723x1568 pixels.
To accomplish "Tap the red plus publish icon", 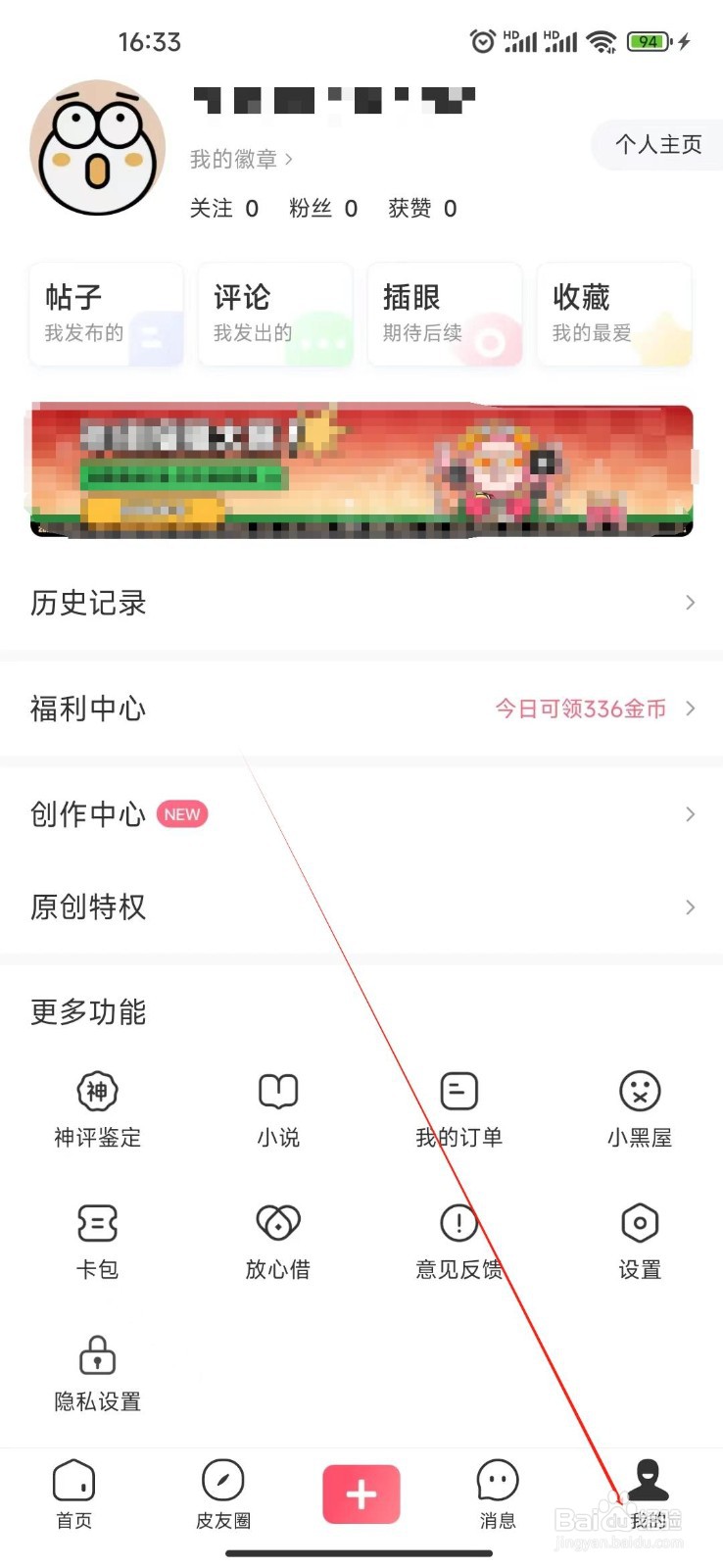I will 361,1494.
